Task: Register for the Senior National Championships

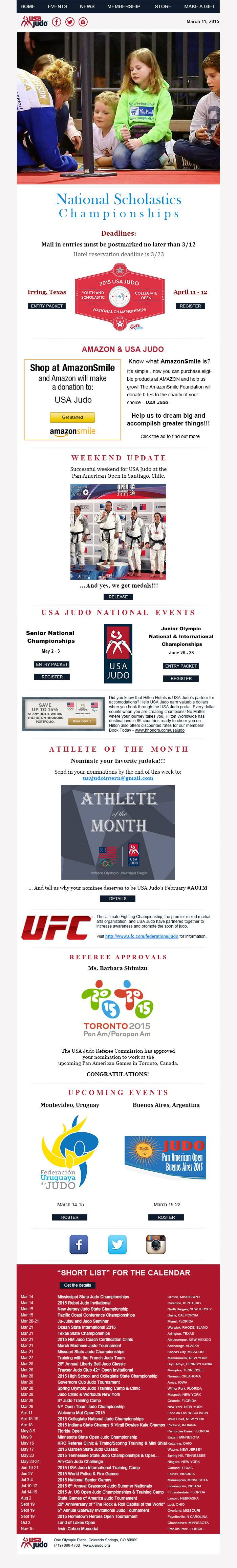Action: [52, 677]
